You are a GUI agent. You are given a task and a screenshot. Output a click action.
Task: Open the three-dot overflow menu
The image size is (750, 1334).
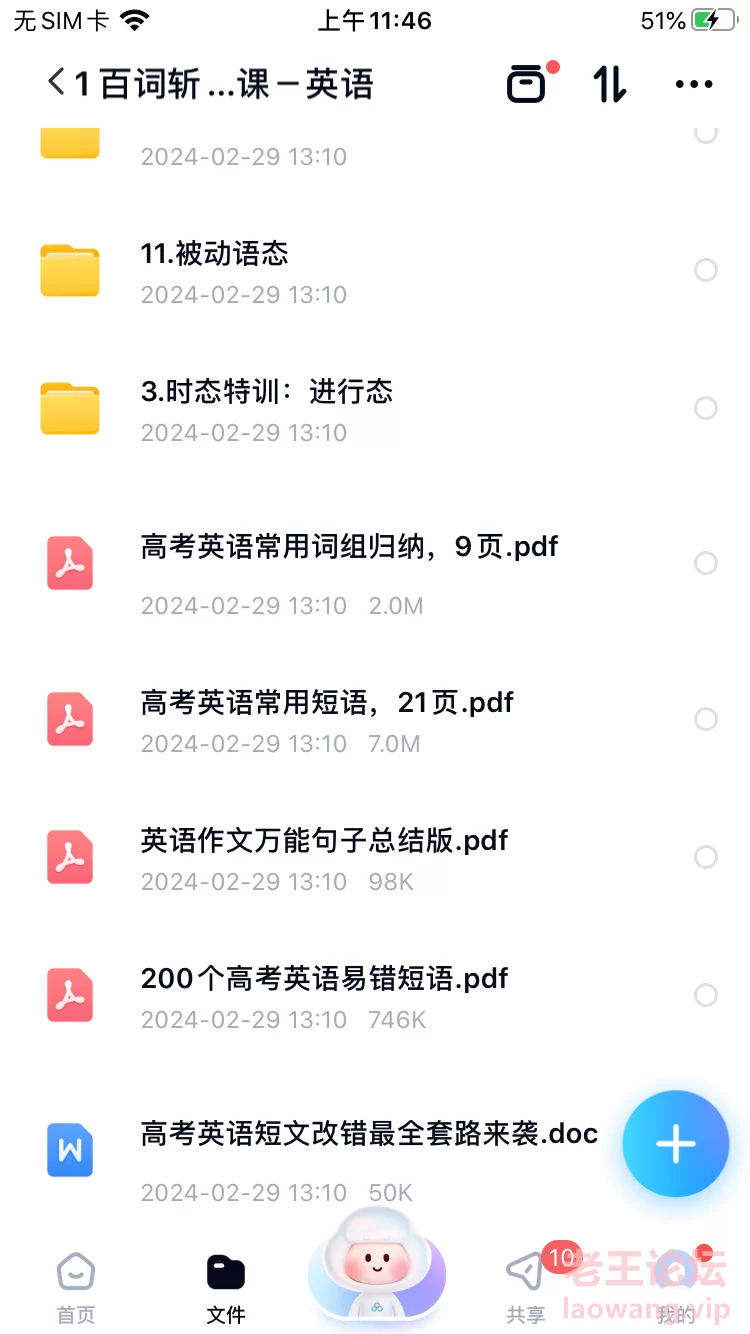point(694,84)
